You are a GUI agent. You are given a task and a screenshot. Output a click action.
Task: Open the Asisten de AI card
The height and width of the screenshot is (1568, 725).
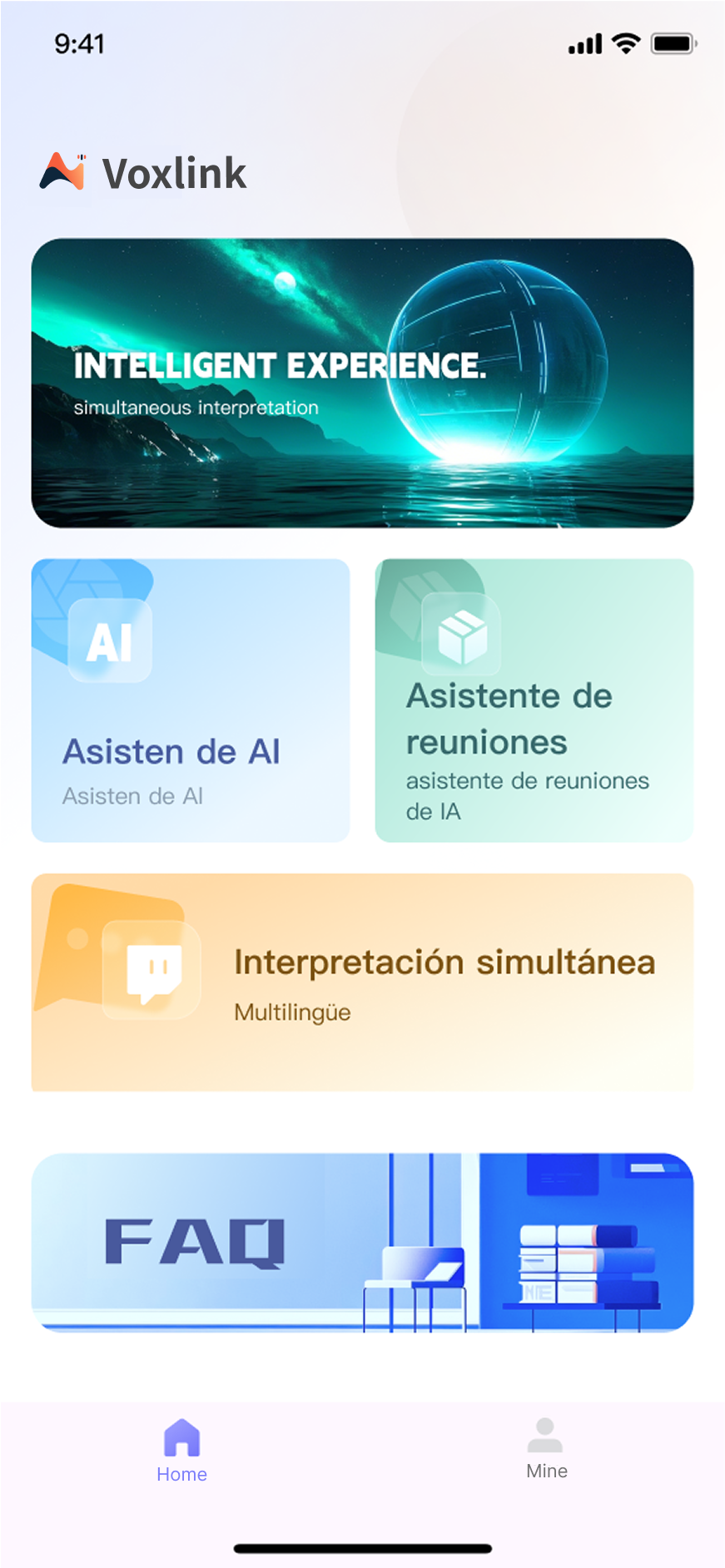tap(190, 700)
